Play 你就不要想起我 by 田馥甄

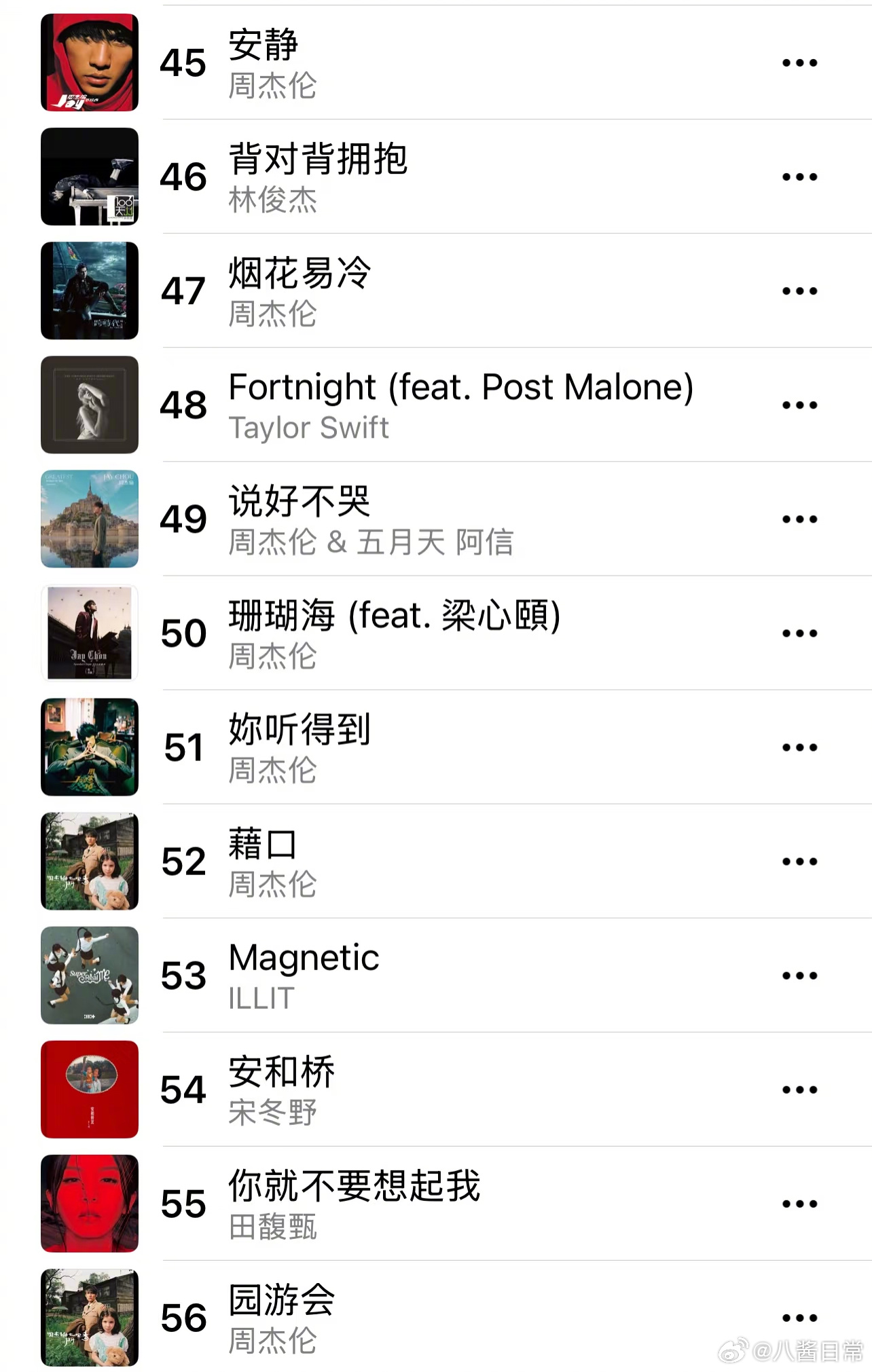click(x=354, y=1186)
